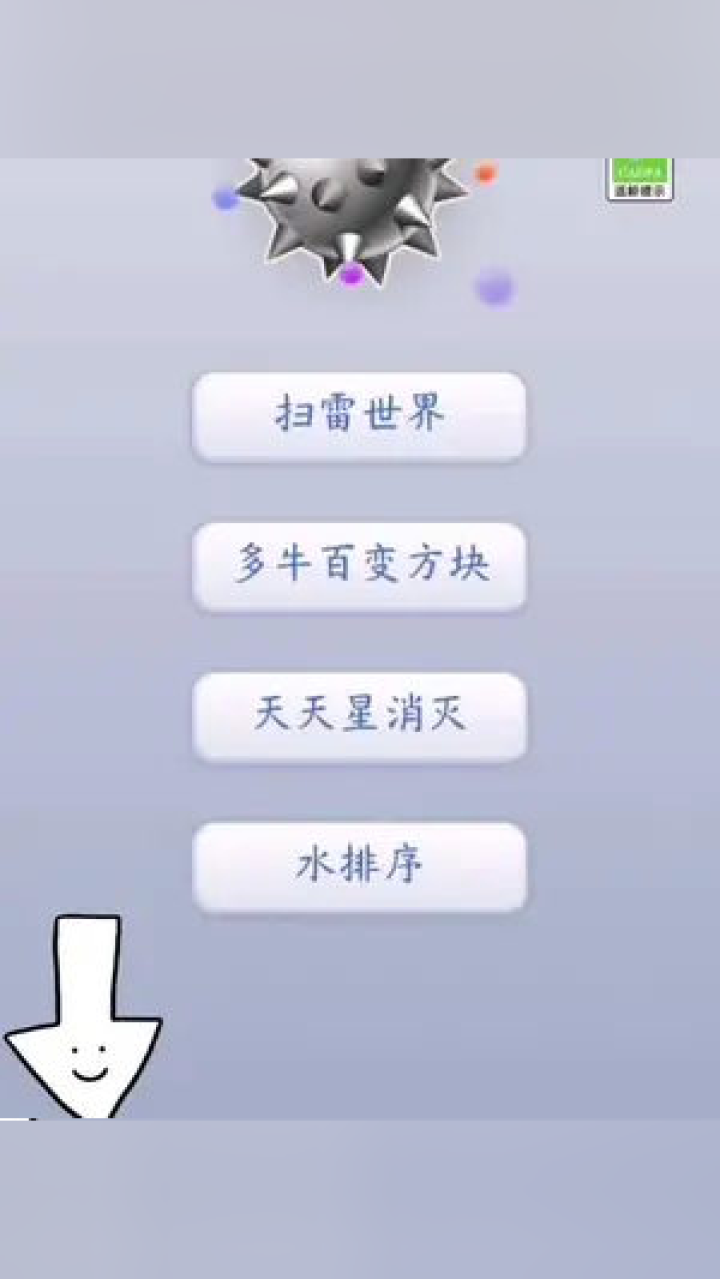Select the 多牛百变方块 game
The image size is (720, 1279).
[359, 566]
